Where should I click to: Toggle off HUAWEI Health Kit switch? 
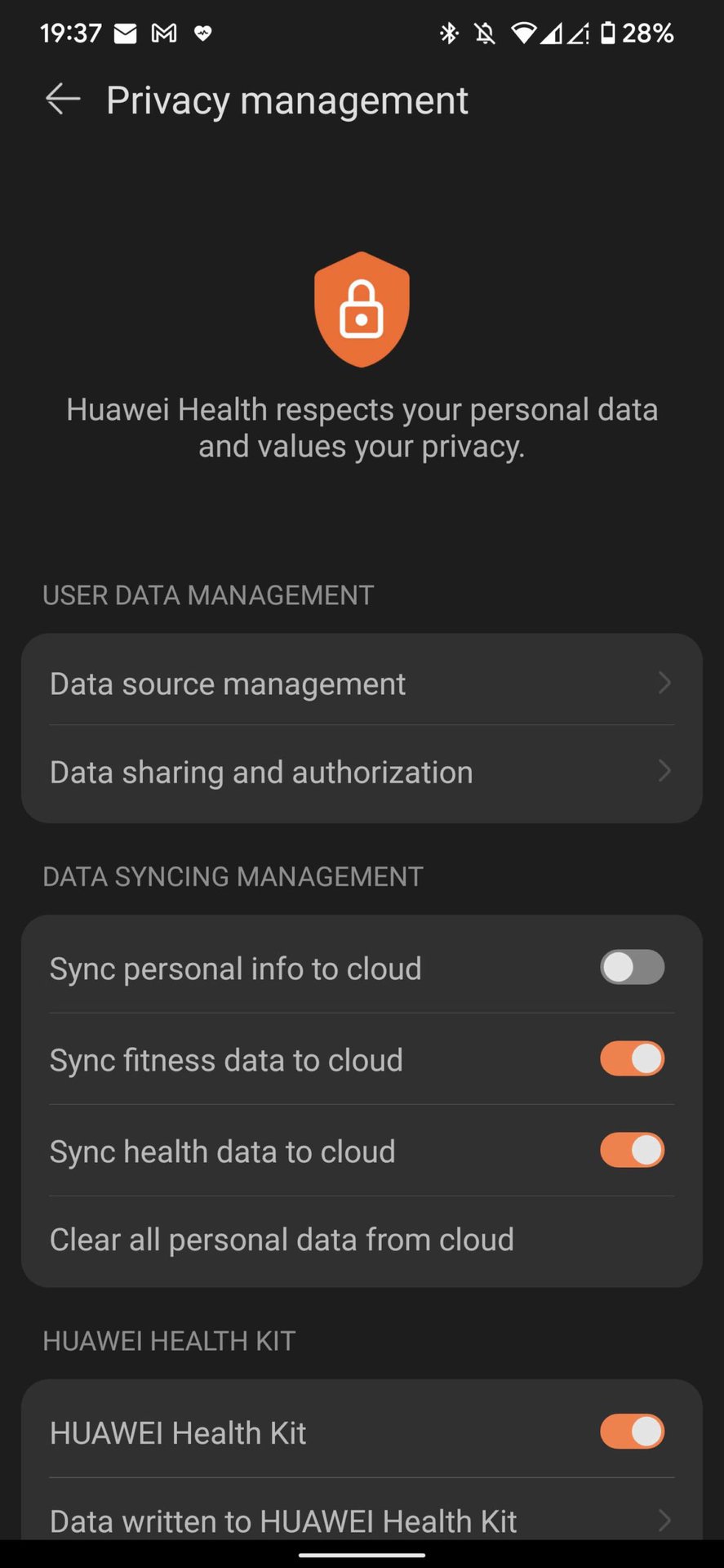coord(632,1432)
